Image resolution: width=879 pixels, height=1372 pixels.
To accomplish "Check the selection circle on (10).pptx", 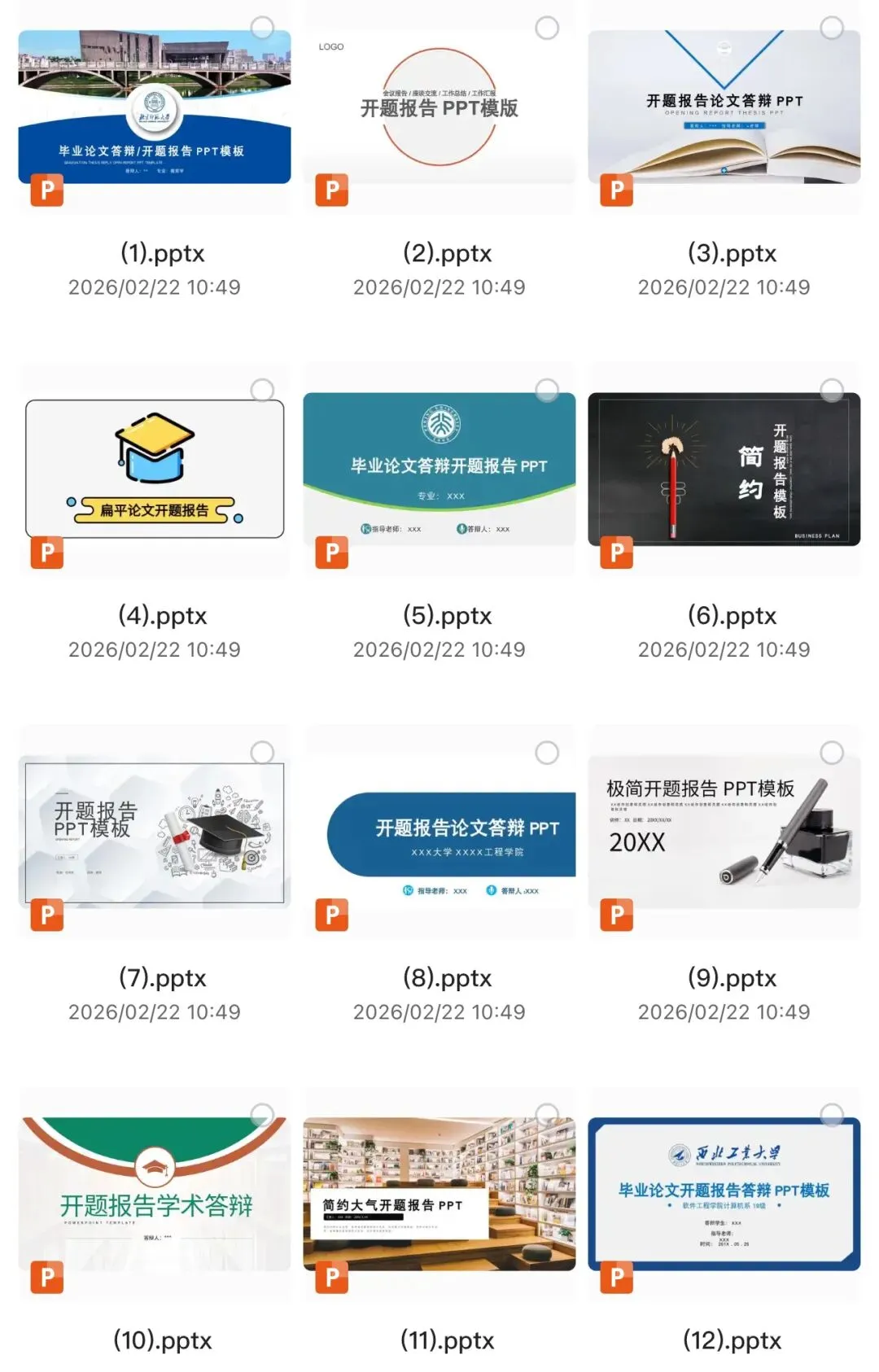I will point(262,1114).
